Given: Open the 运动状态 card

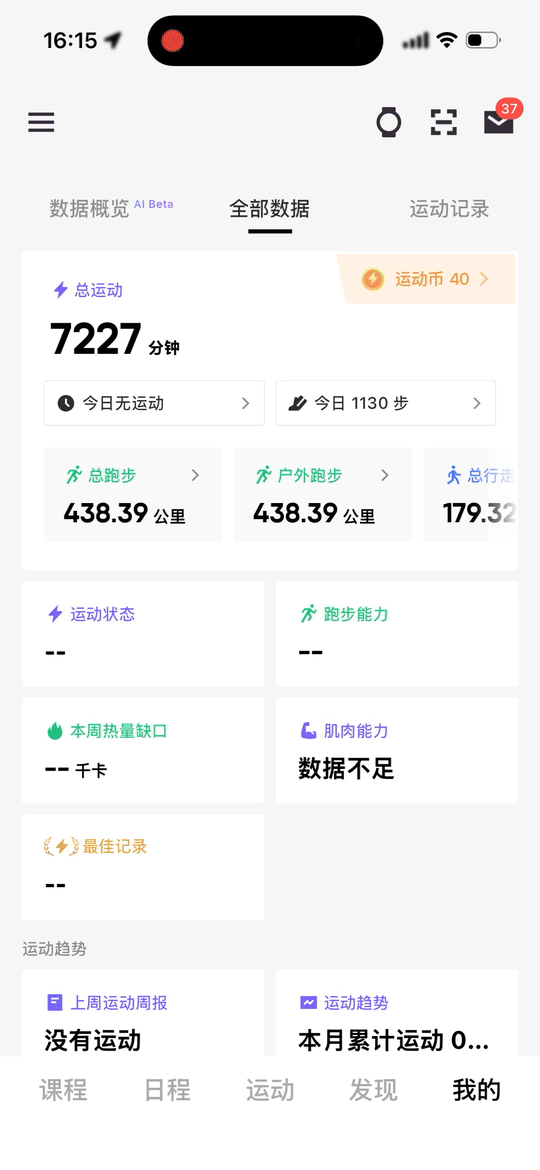Looking at the screenshot, I should point(143,634).
